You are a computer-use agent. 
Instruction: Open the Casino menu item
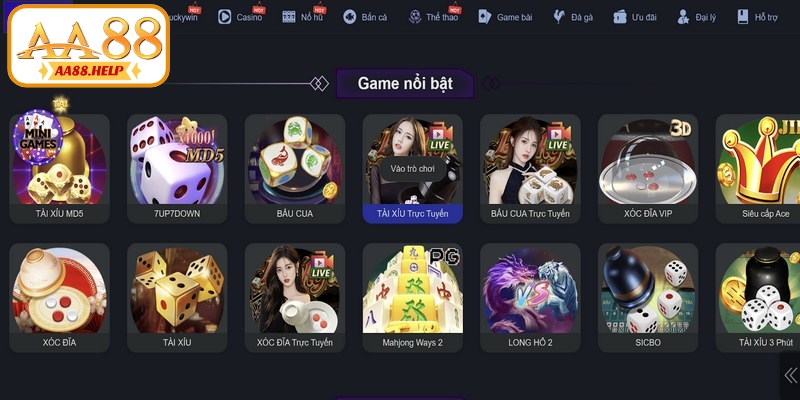click(x=240, y=17)
